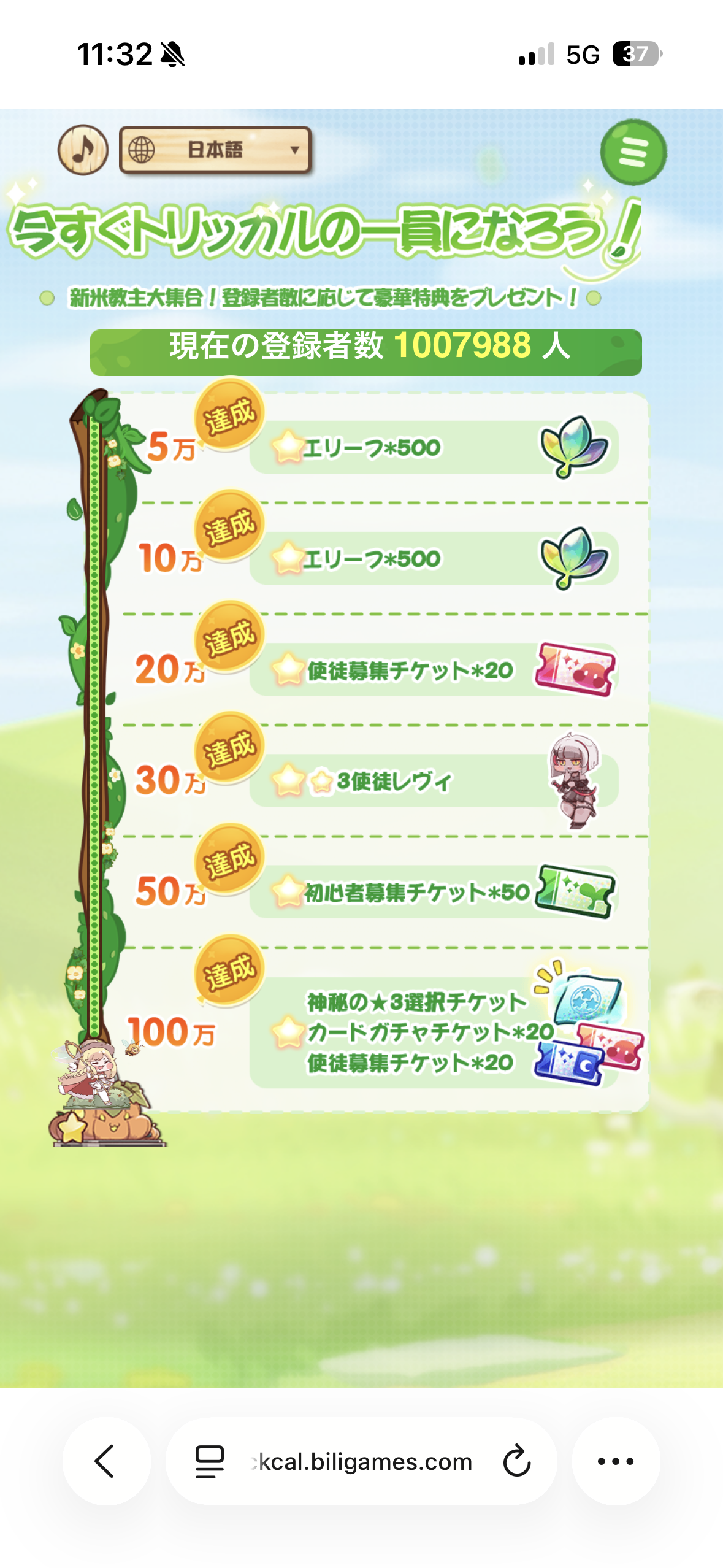
Task: Open the browser's more options menu
Action: pyautogui.click(x=615, y=1461)
